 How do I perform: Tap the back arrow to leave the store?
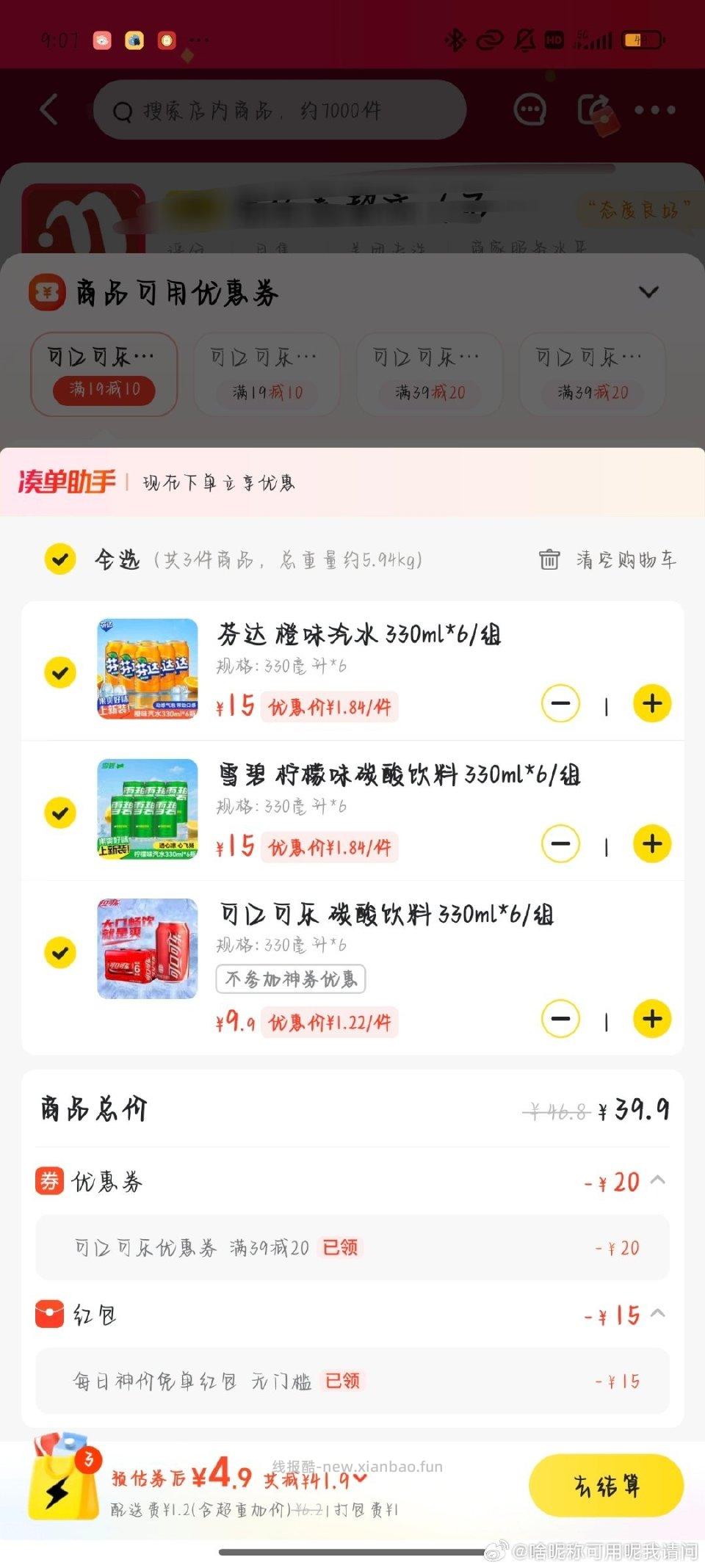47,109
